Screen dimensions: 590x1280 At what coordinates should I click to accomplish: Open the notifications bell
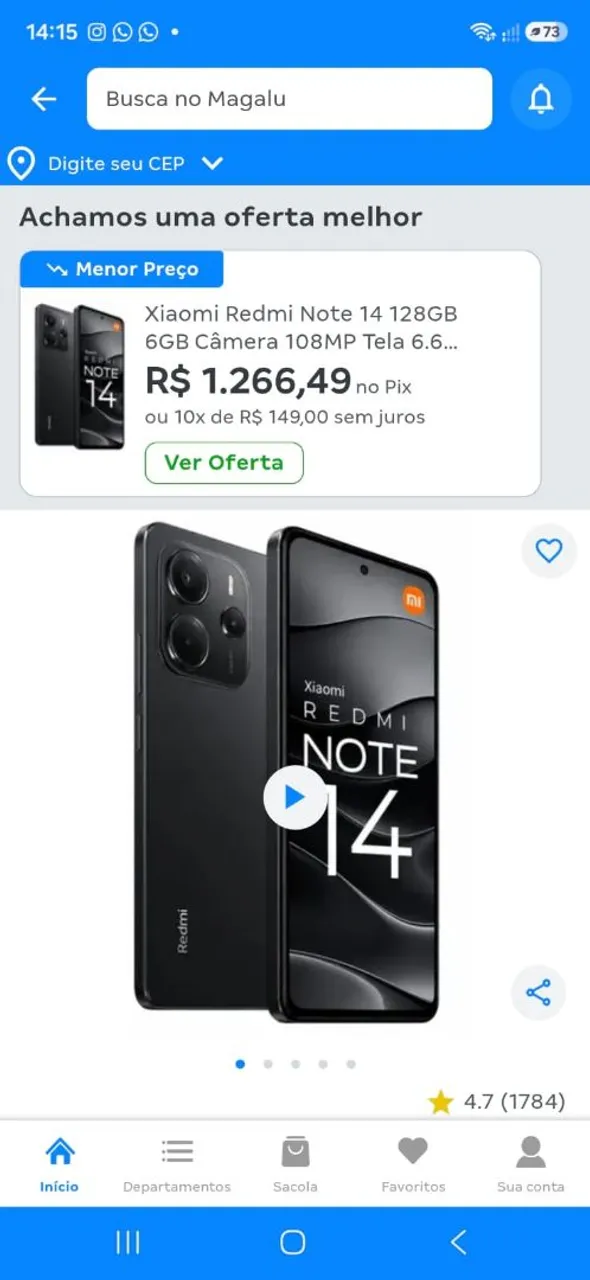tap(541, 99)
